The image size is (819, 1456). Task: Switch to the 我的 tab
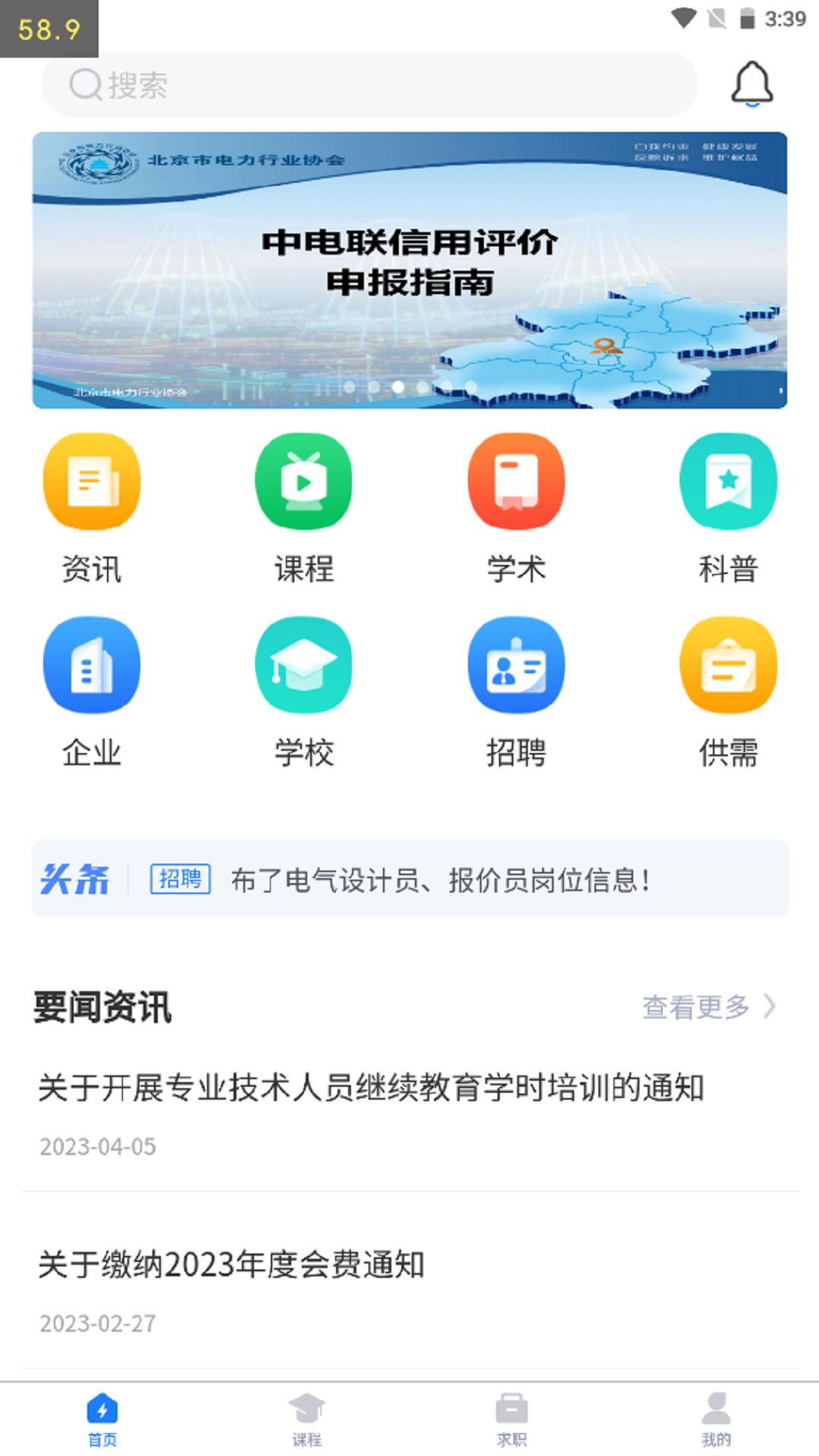(x=714, y=1418)
